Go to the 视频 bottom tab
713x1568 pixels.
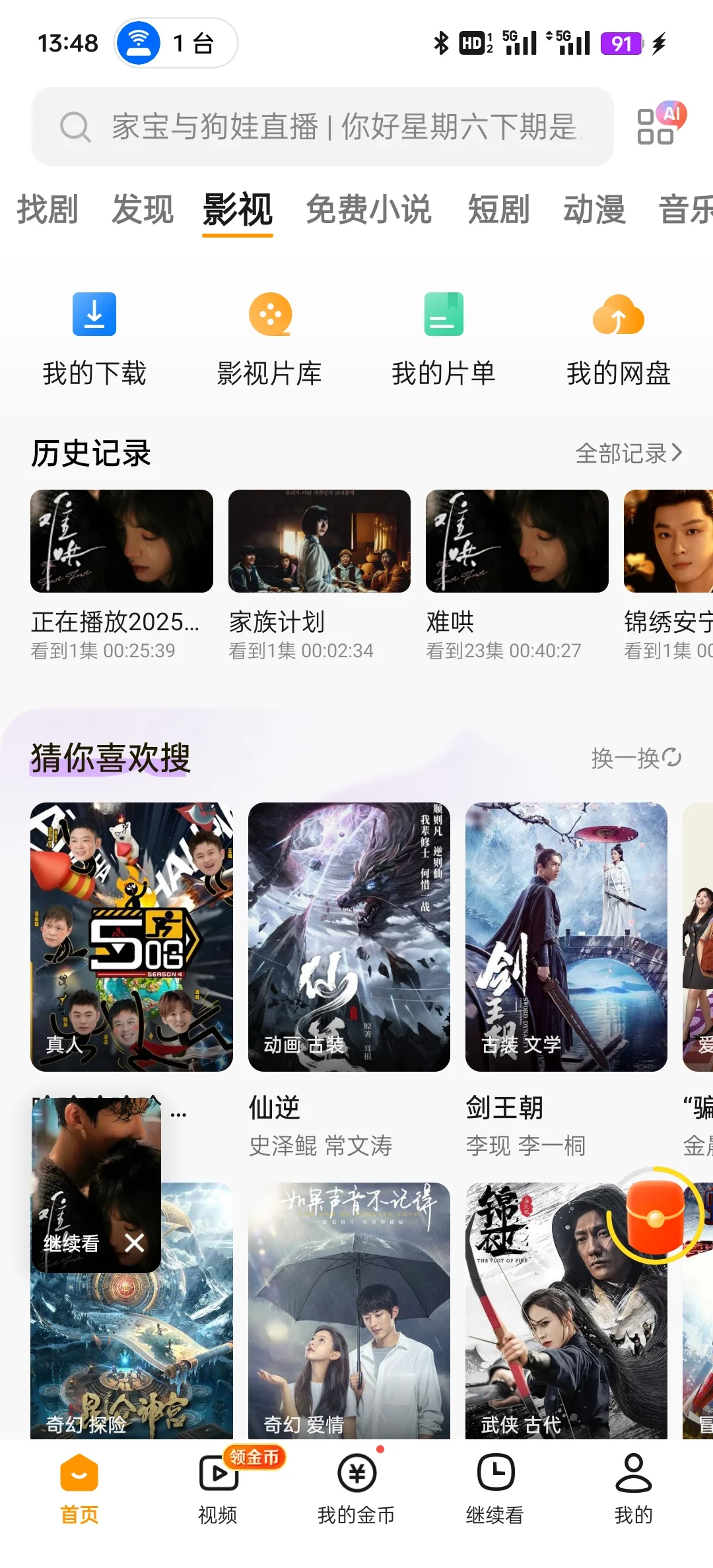click(218, 1486)
